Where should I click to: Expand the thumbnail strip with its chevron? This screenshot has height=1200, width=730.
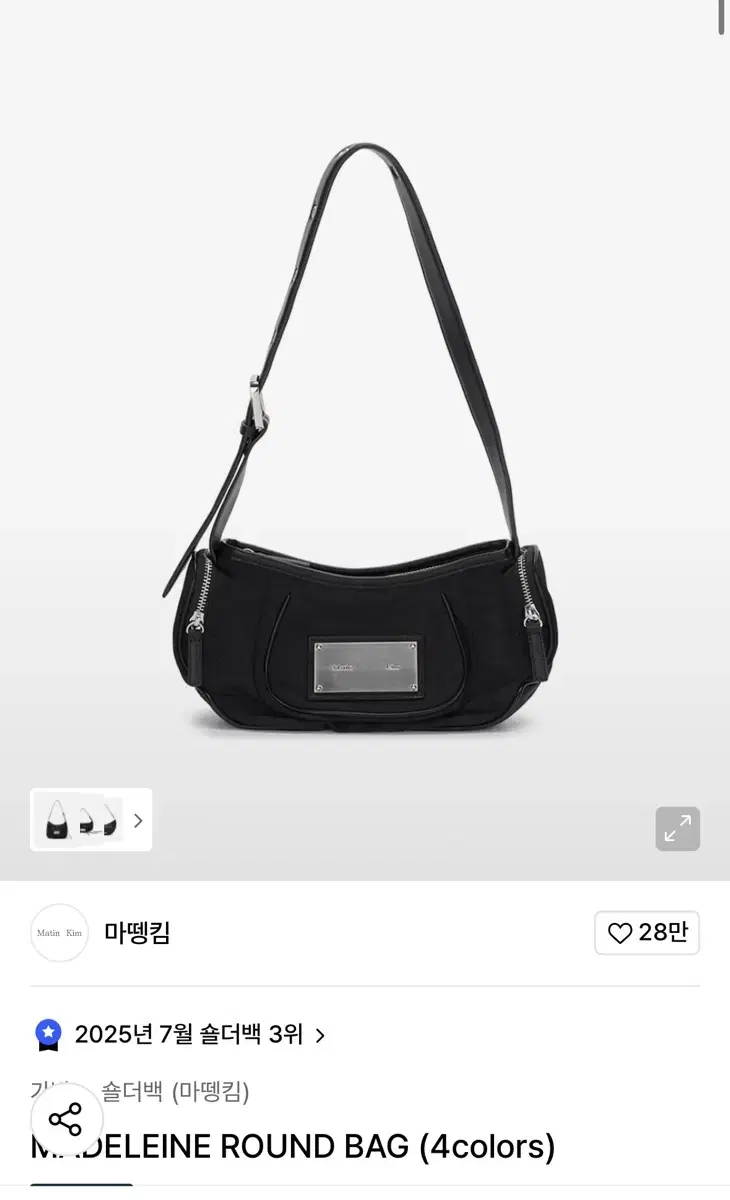point(138,820)
